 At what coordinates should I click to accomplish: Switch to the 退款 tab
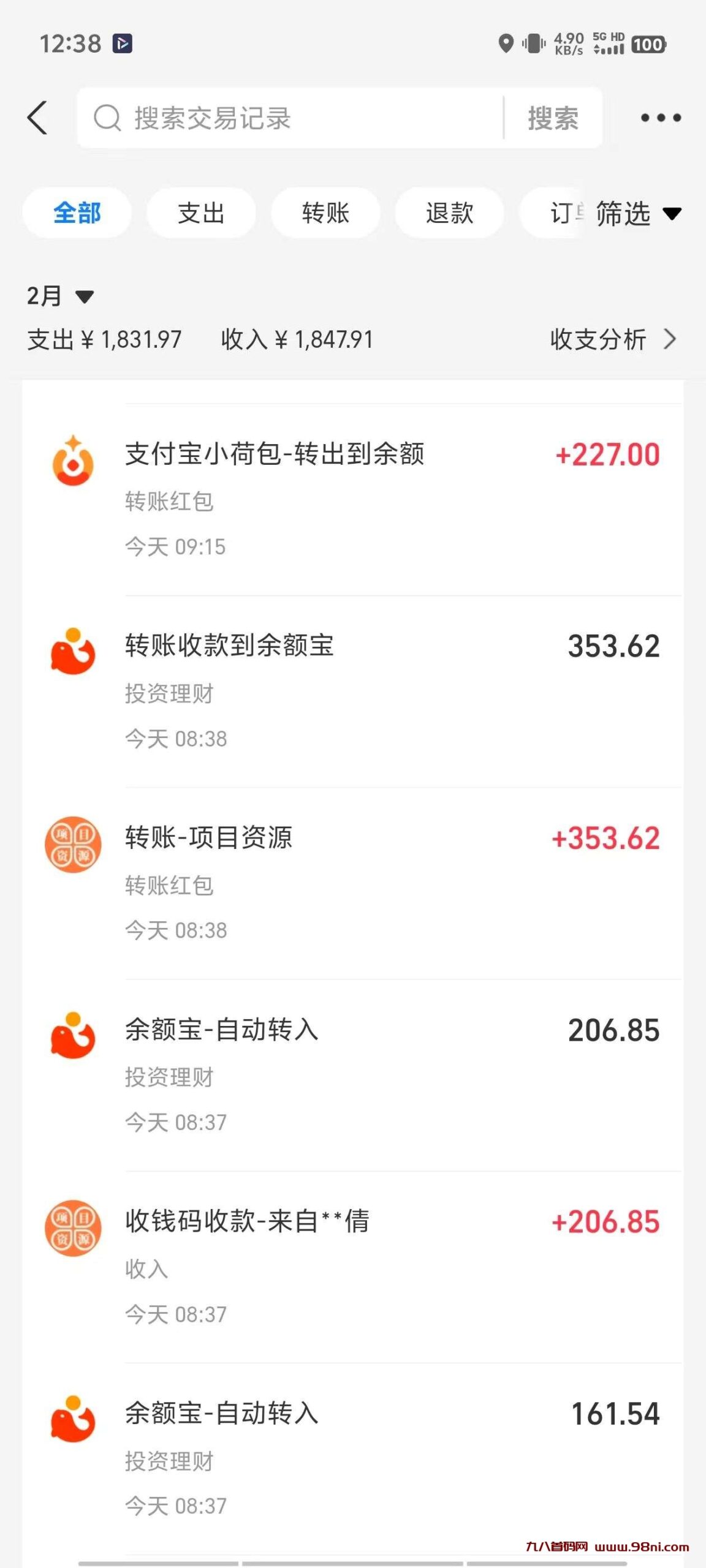click(449, 213)
